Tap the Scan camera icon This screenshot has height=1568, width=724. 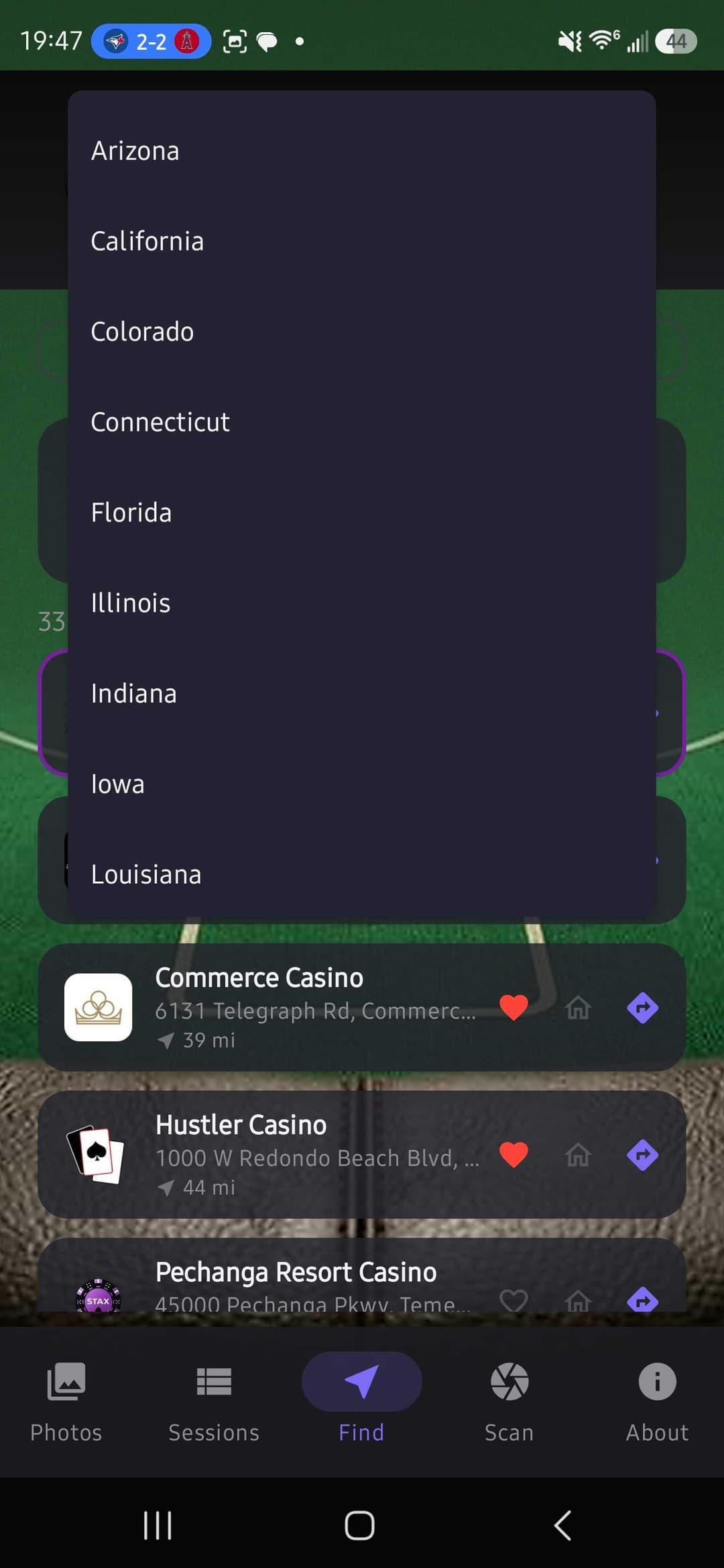point(509,1382)
